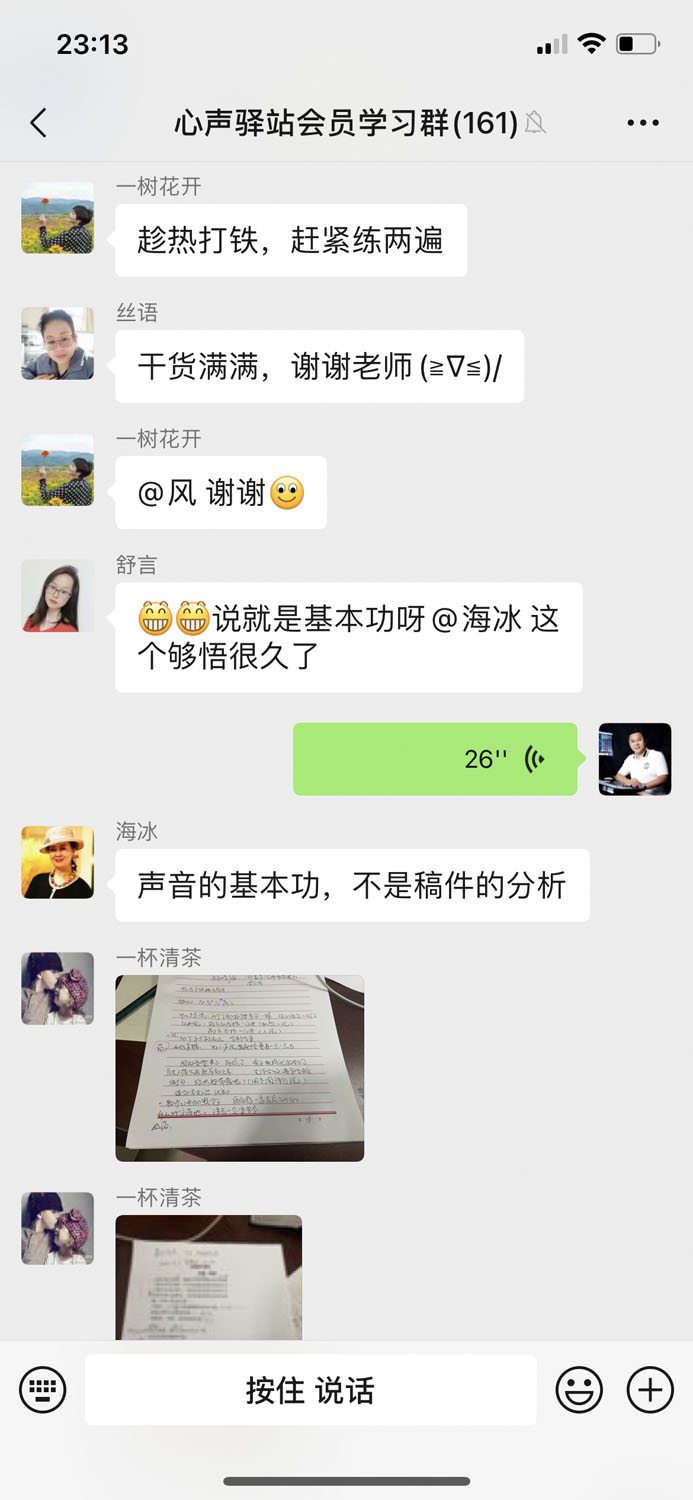The width and height of the screenshot is (693, 1500).
Task: Open 丝语's profile avatar
Action: click(58, 344)
